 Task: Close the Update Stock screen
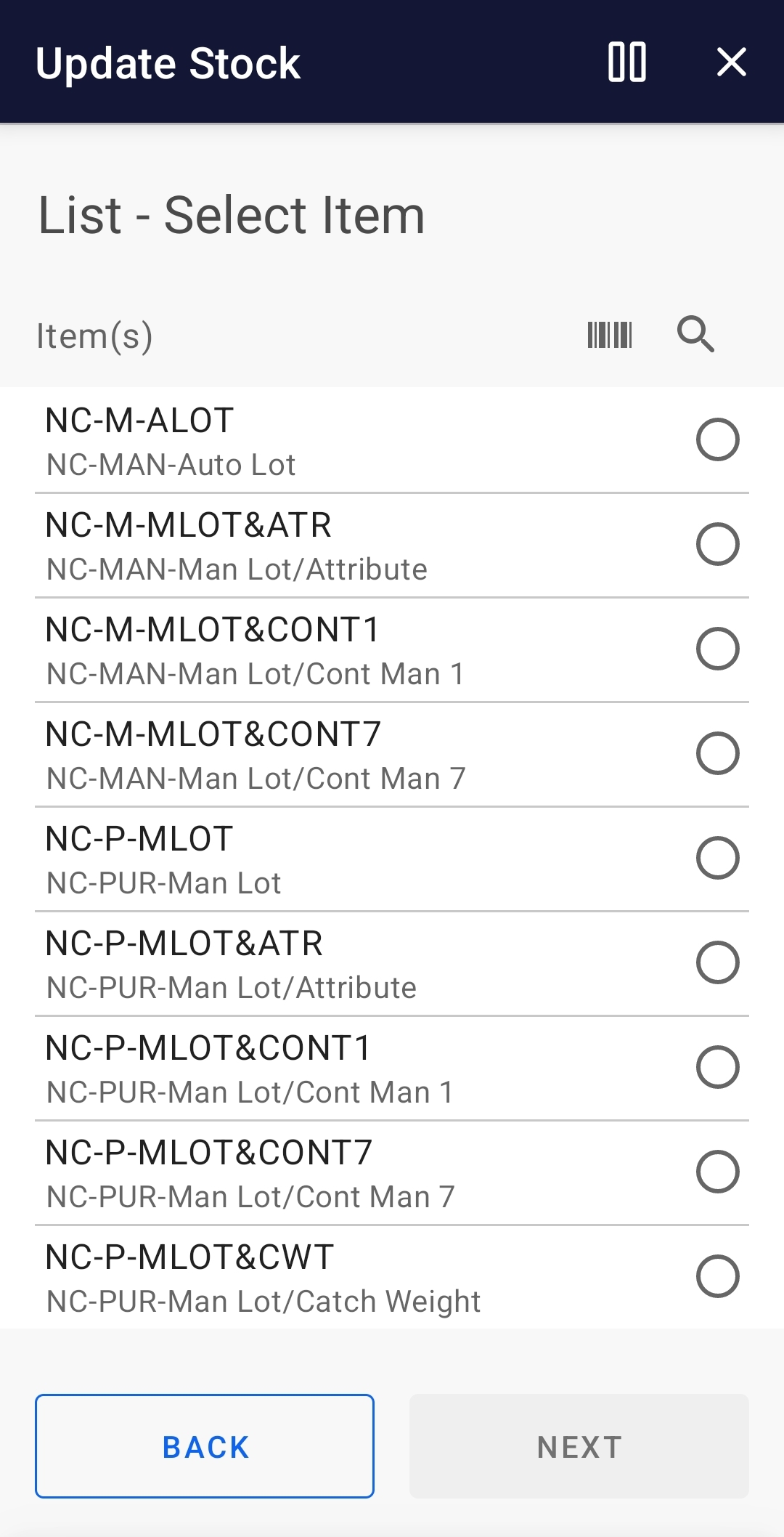732,63
